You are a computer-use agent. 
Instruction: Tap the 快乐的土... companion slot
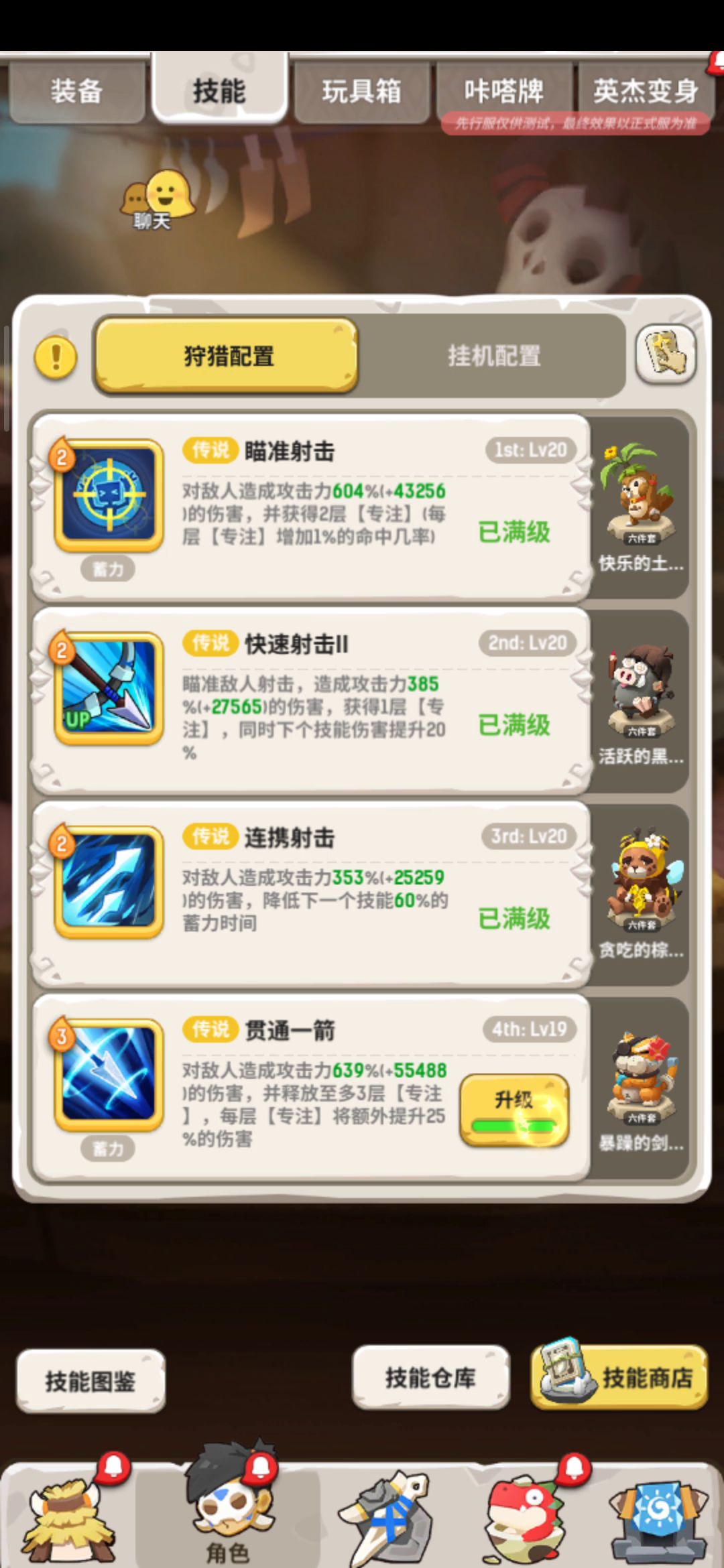pos(641,507)
